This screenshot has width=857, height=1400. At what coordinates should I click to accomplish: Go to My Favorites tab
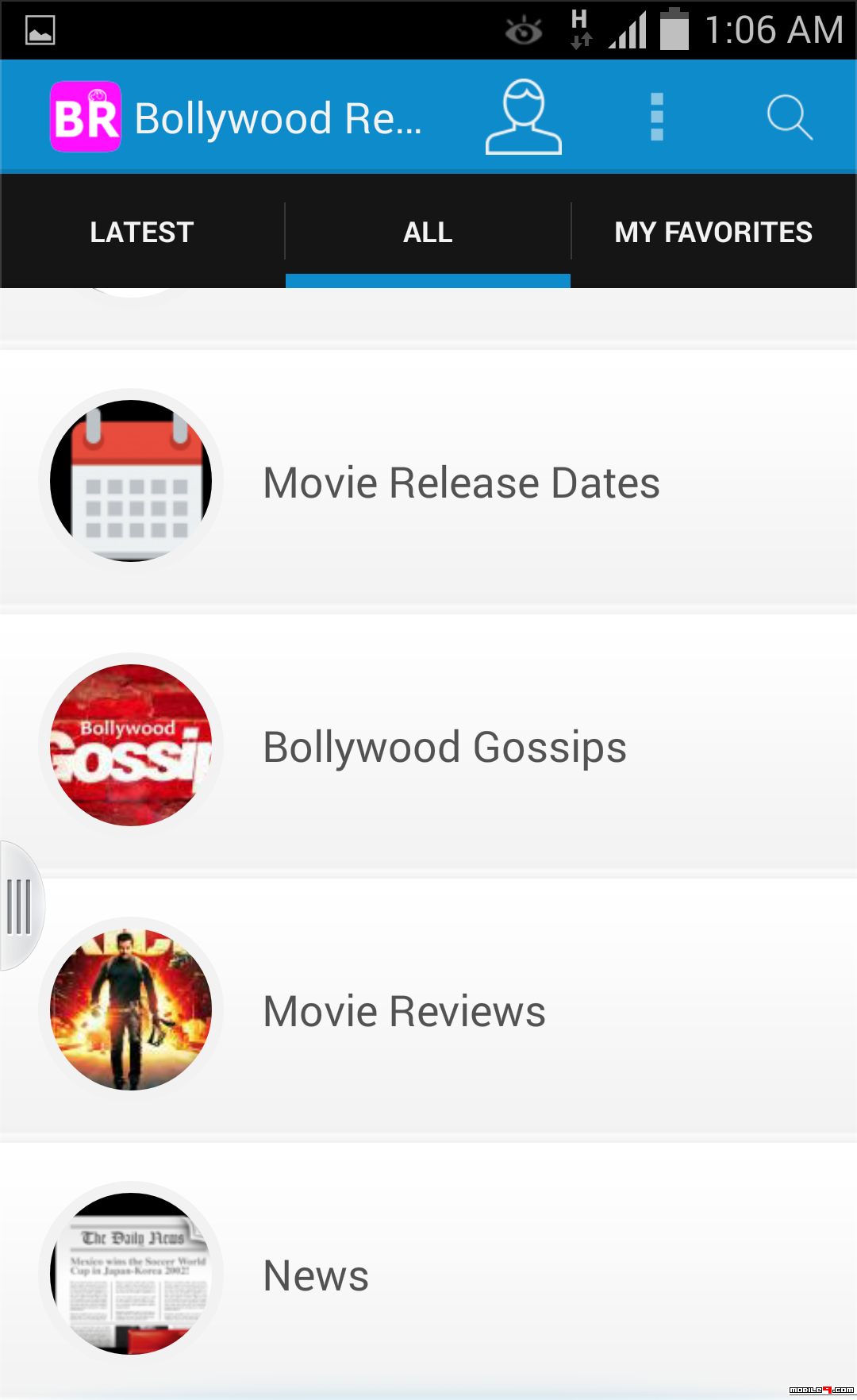pyautogui.click(x=713, y=233)
